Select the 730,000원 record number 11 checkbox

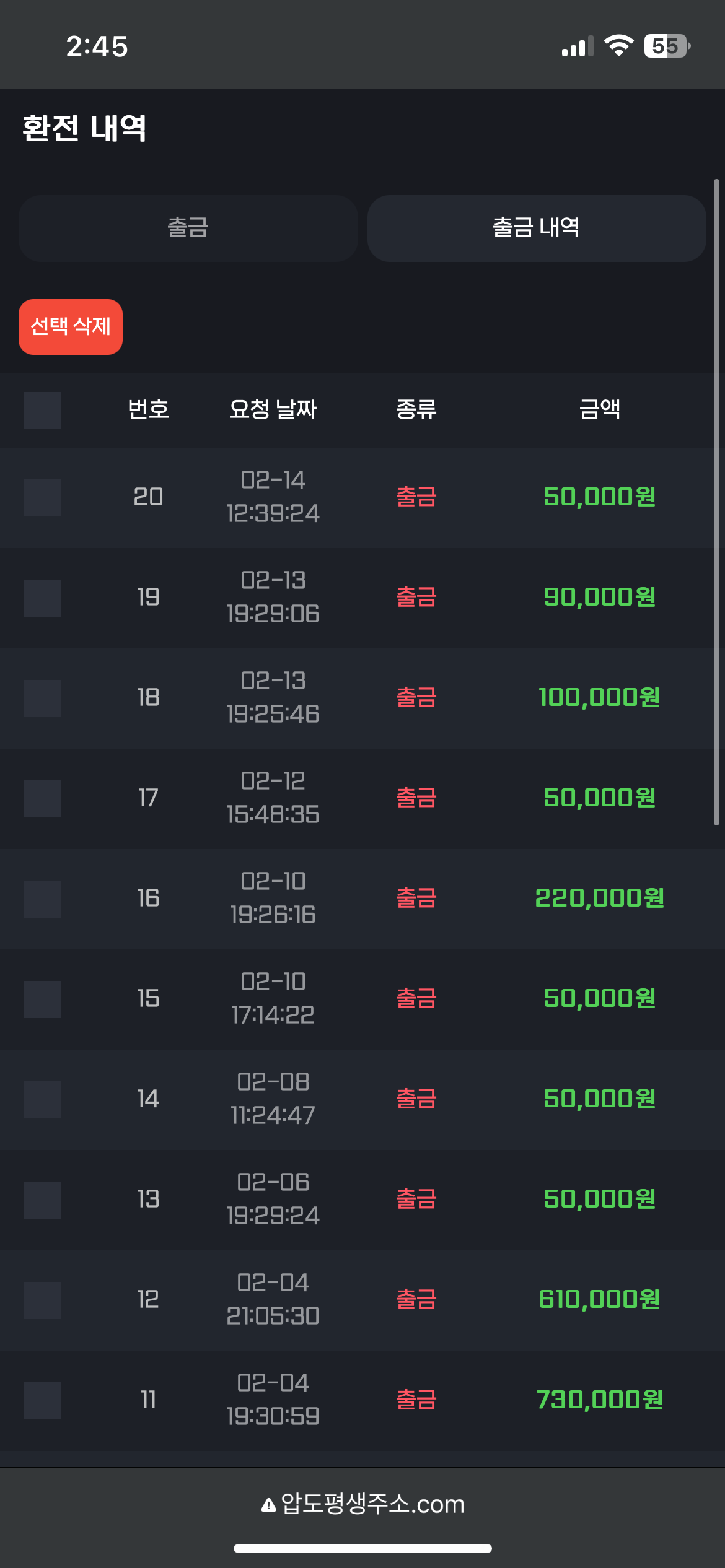click(x=43, y=1400)
